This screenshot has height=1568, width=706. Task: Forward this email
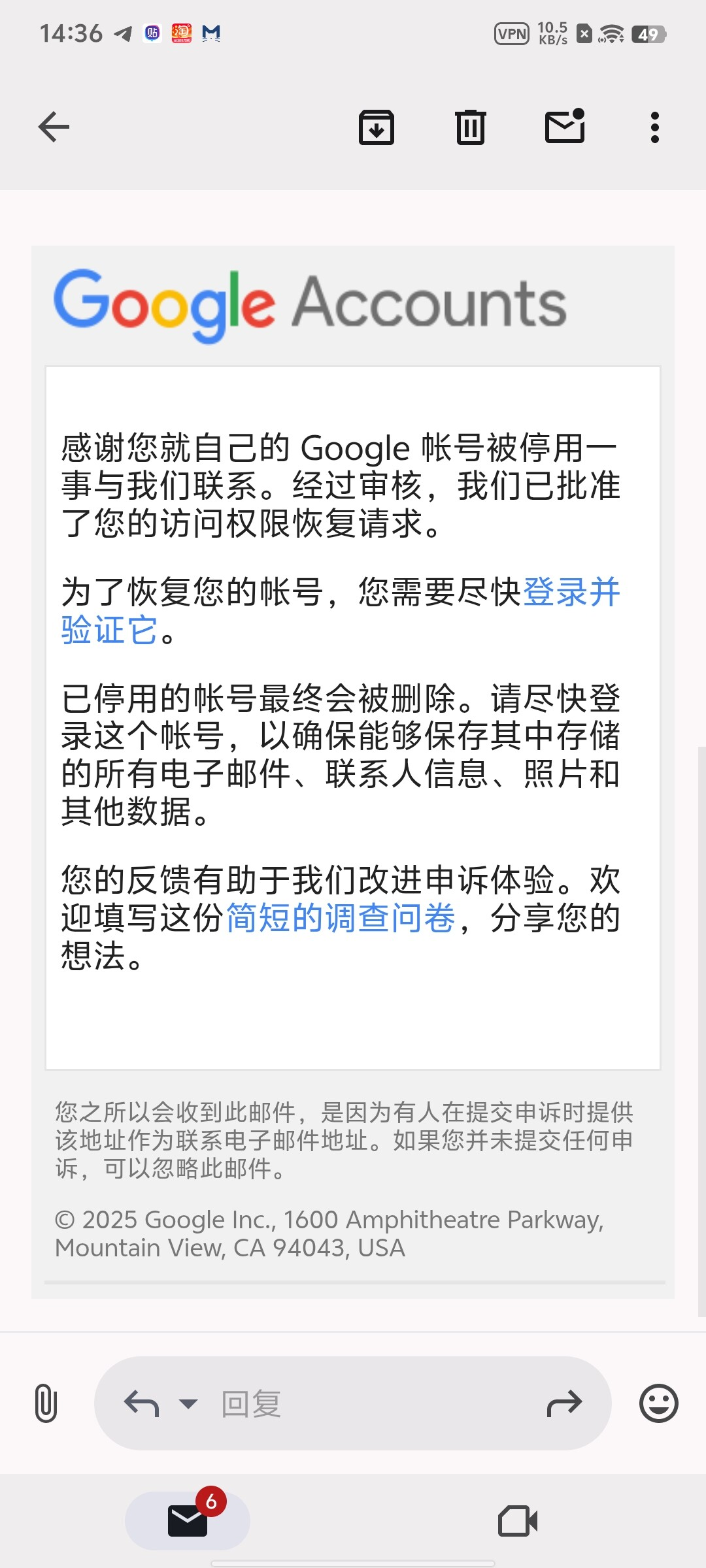[x=564, y=1403]
